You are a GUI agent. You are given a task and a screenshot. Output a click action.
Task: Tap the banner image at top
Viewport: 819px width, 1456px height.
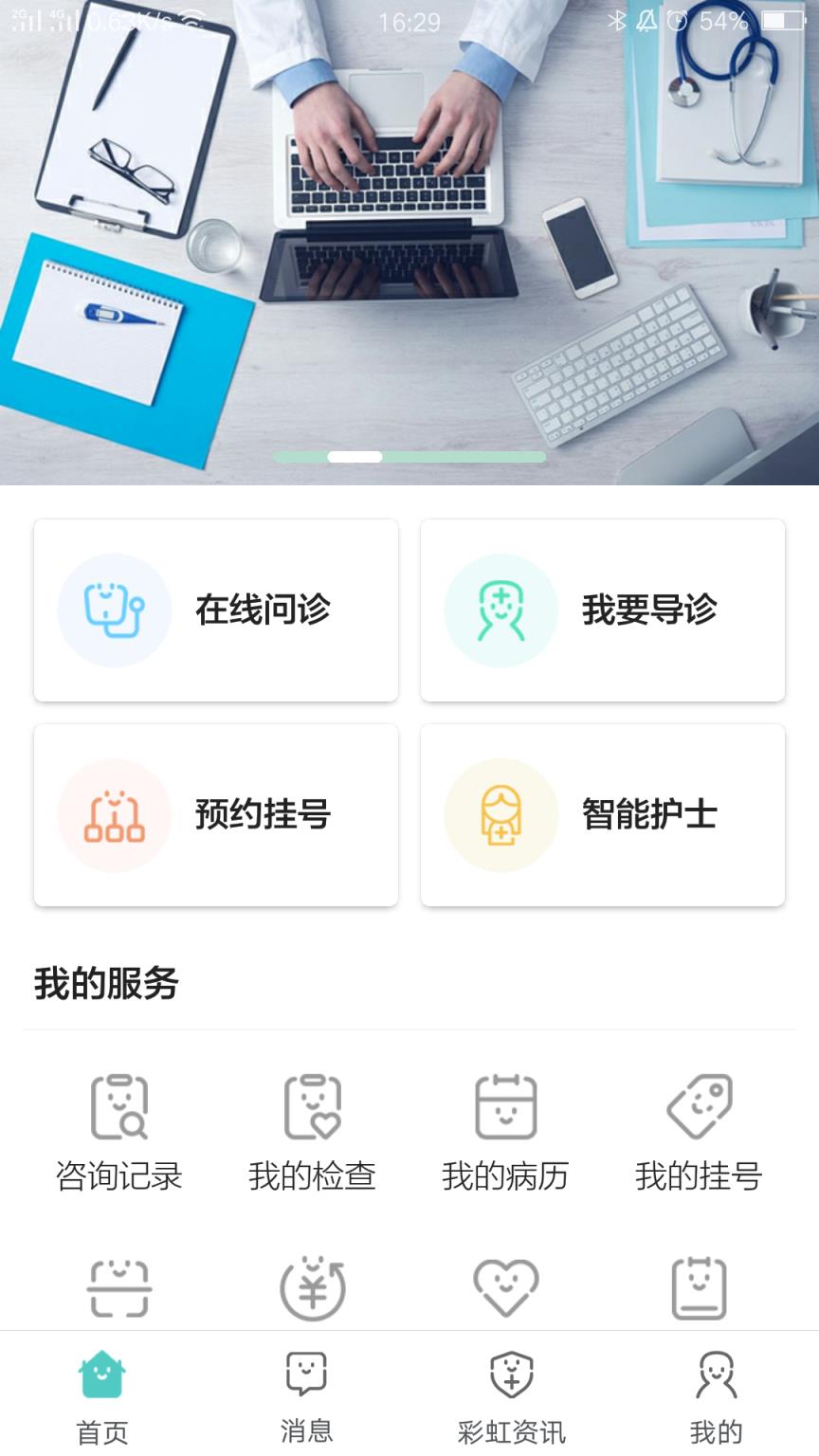click(409, 237)
